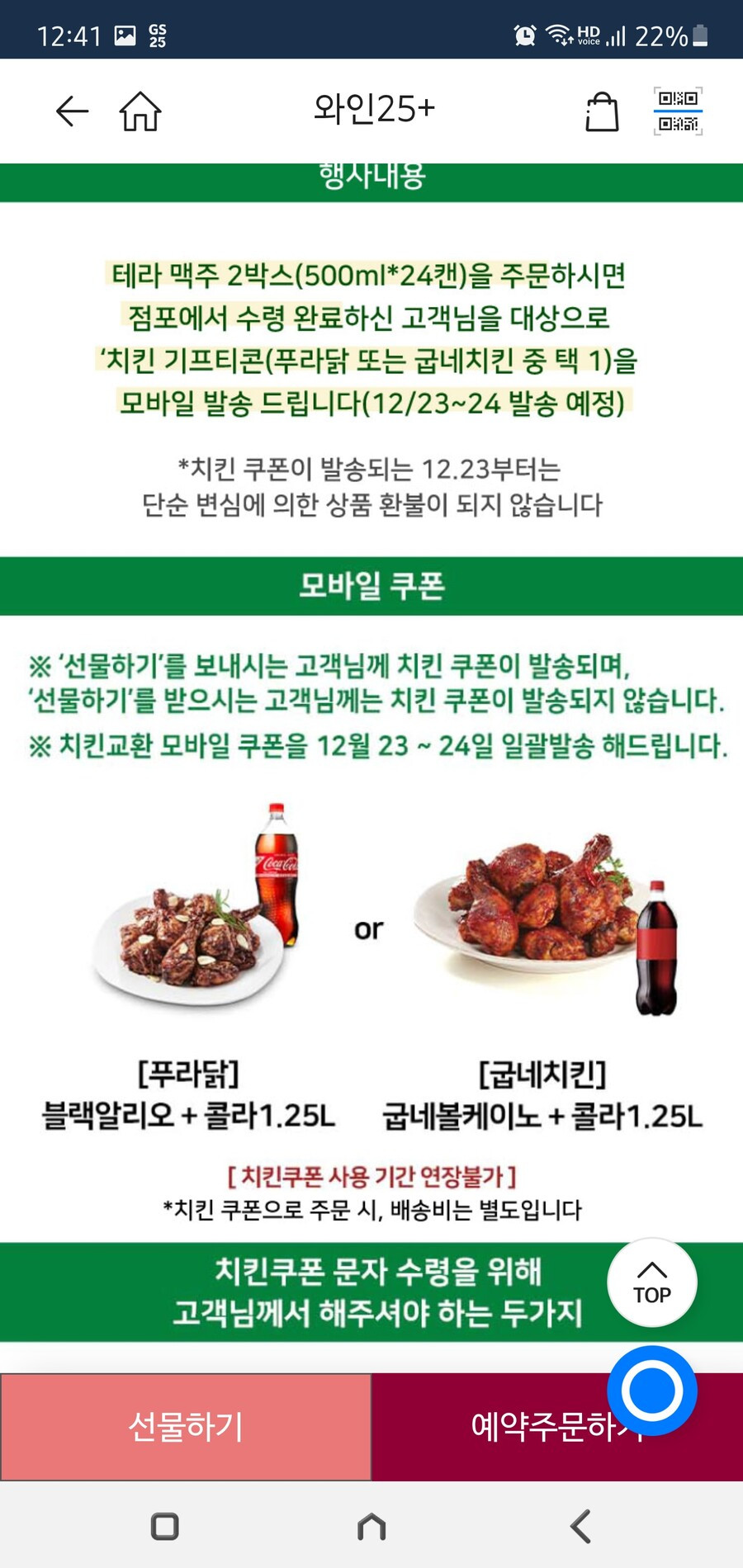Open the shopping bag cart
Viewport: 743px width, 1568px height.
602,111
